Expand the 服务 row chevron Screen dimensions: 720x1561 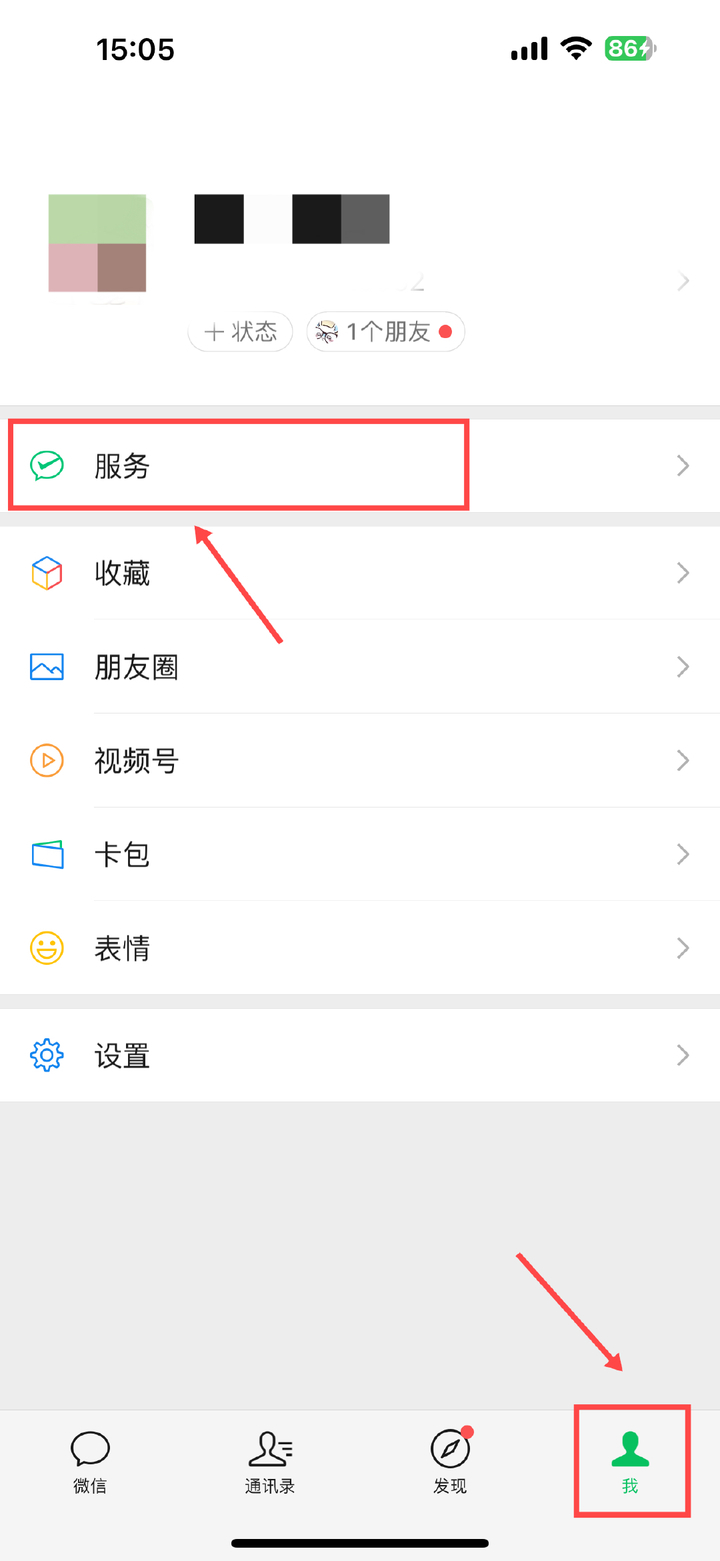point(683,465)
